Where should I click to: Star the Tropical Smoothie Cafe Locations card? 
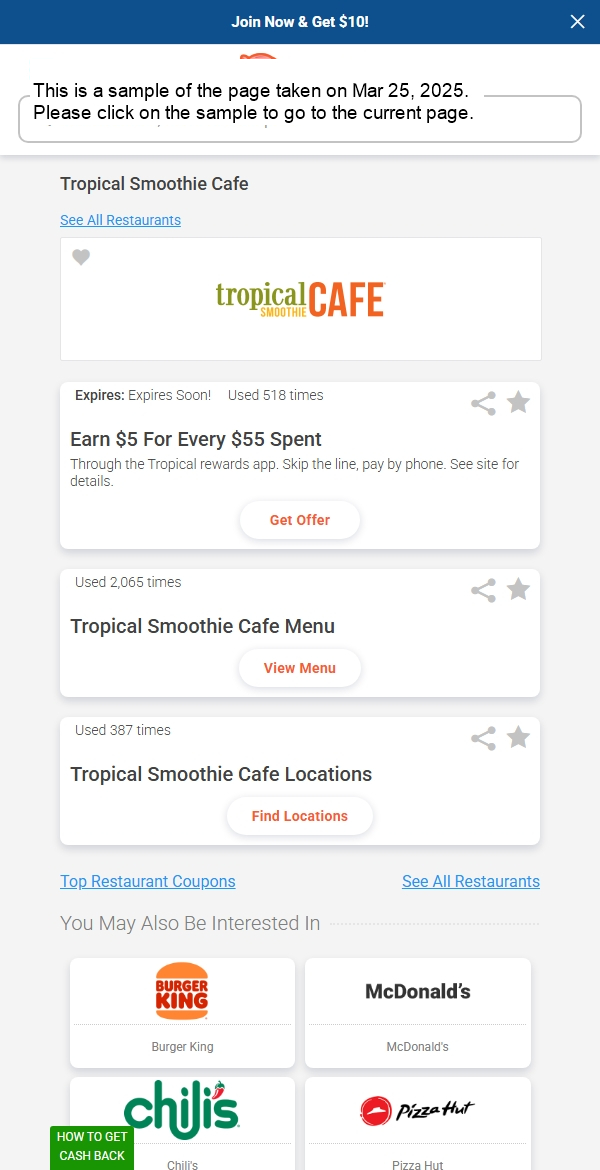click(518, 737)
